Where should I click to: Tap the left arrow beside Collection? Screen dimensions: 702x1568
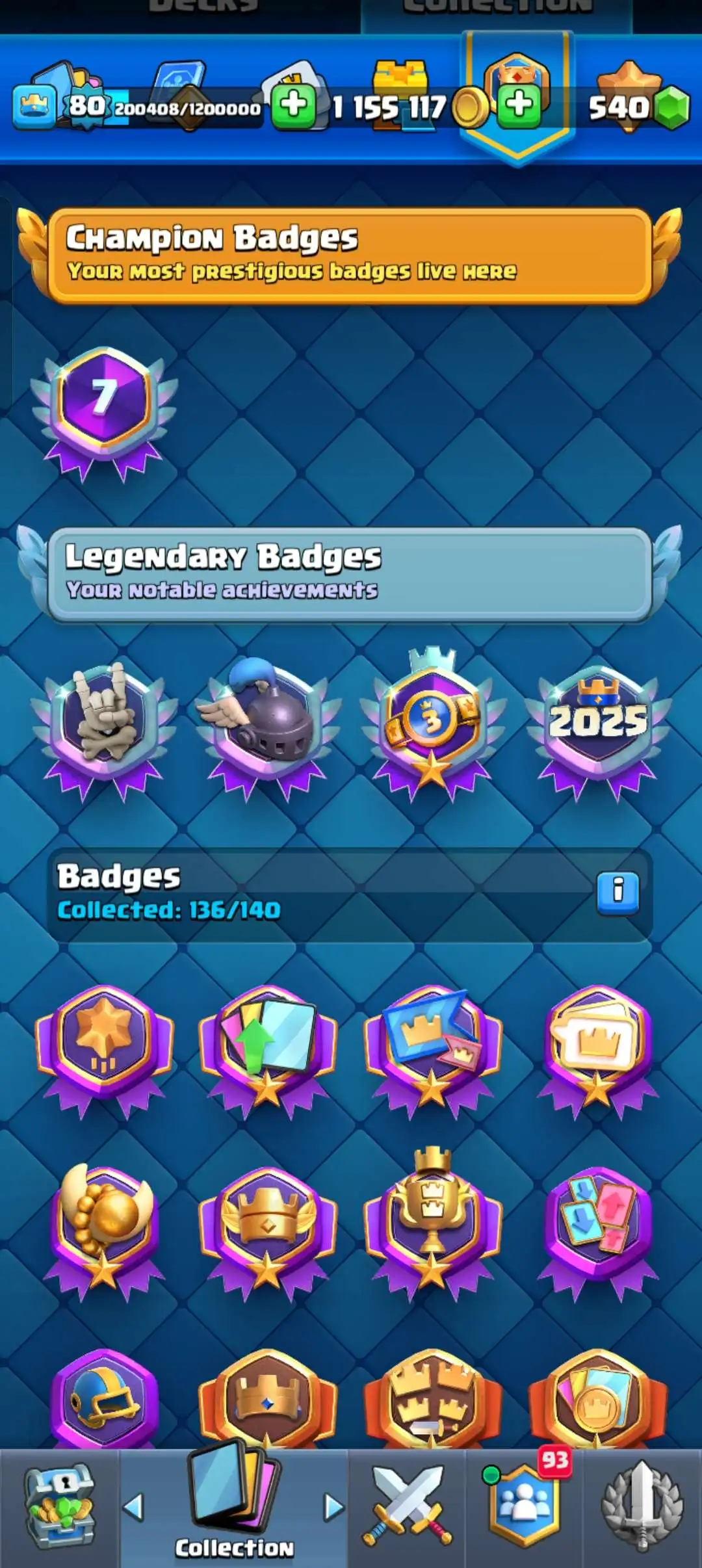tap(134, 1507)
